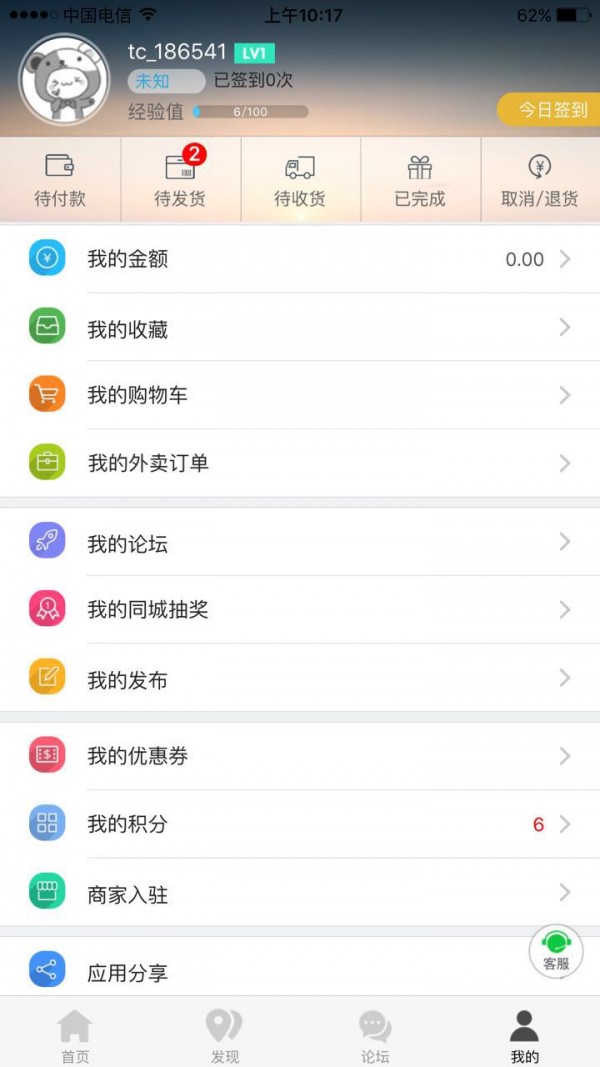
Task: Contact 客服 customer service
Action: click(x=556, y=951)
